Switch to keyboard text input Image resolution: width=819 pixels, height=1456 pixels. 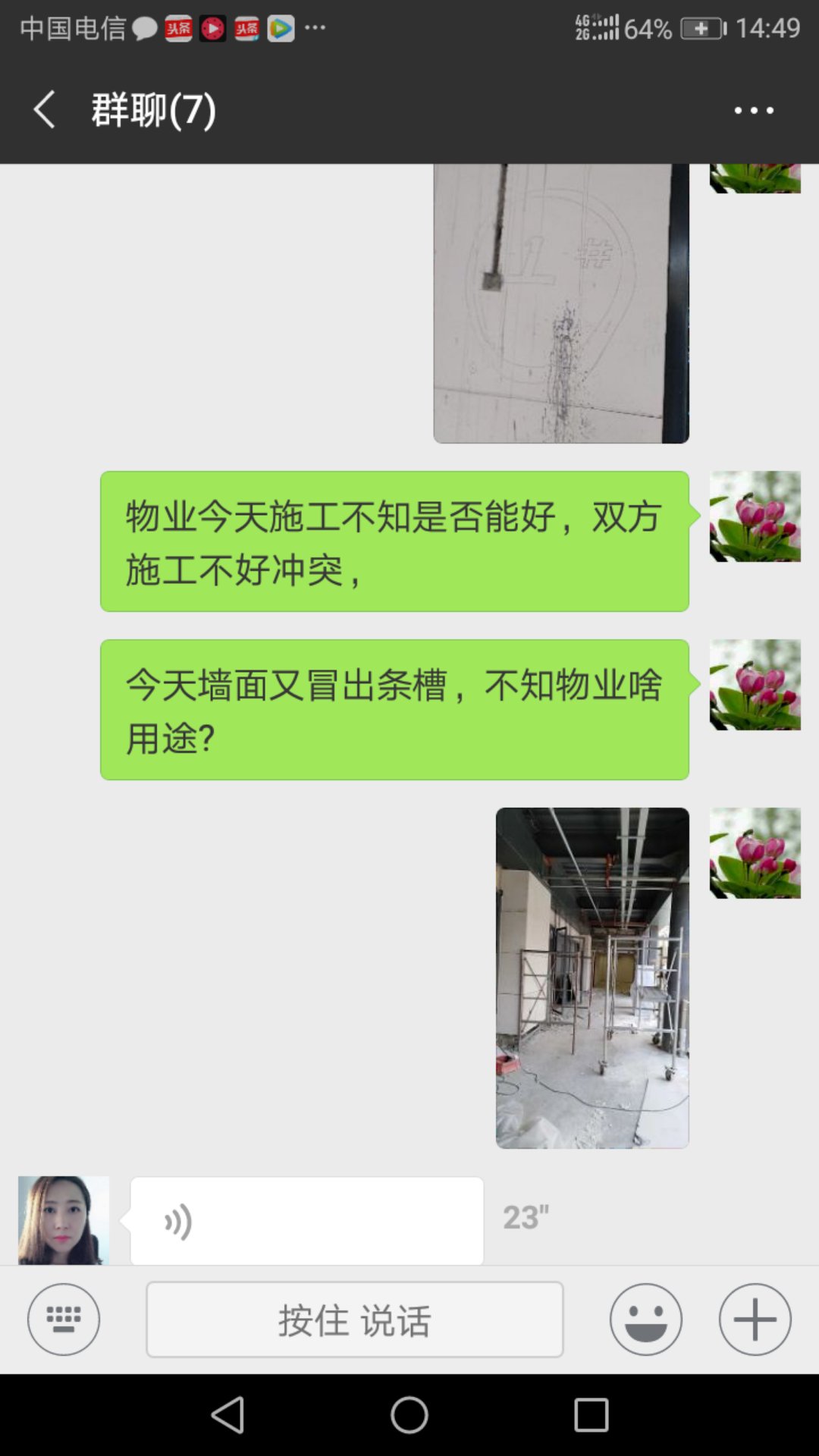coord(64,1319)
